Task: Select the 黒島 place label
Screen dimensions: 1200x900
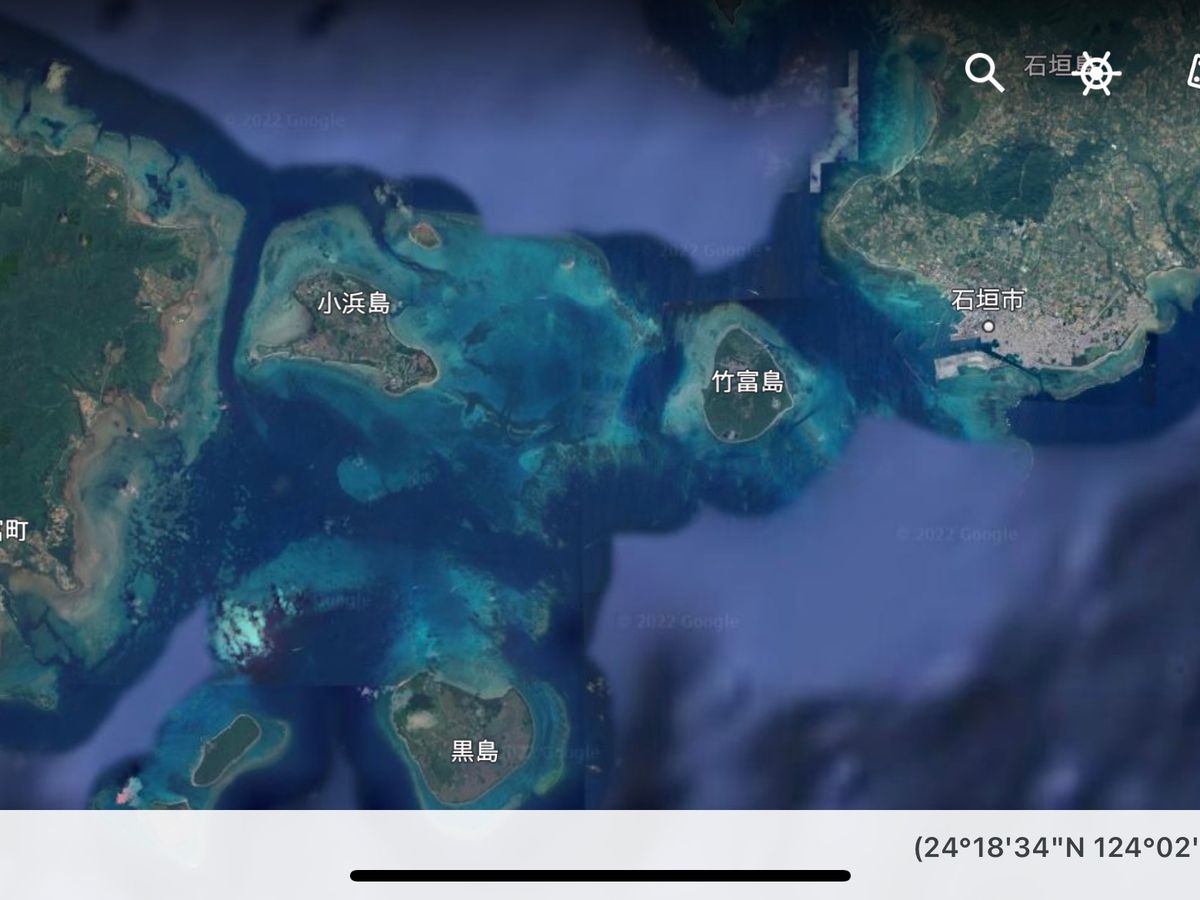Action: click(x=474, y=751)
